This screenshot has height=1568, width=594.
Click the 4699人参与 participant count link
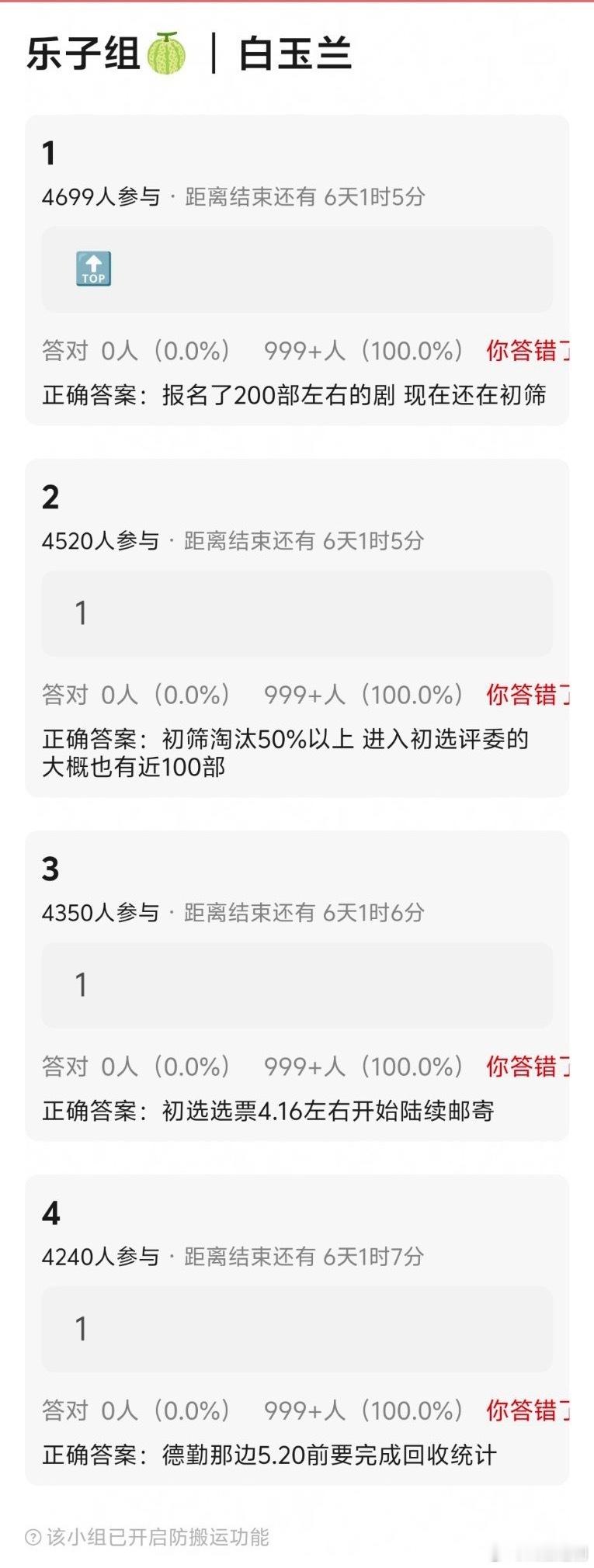(x=101, y=196)
